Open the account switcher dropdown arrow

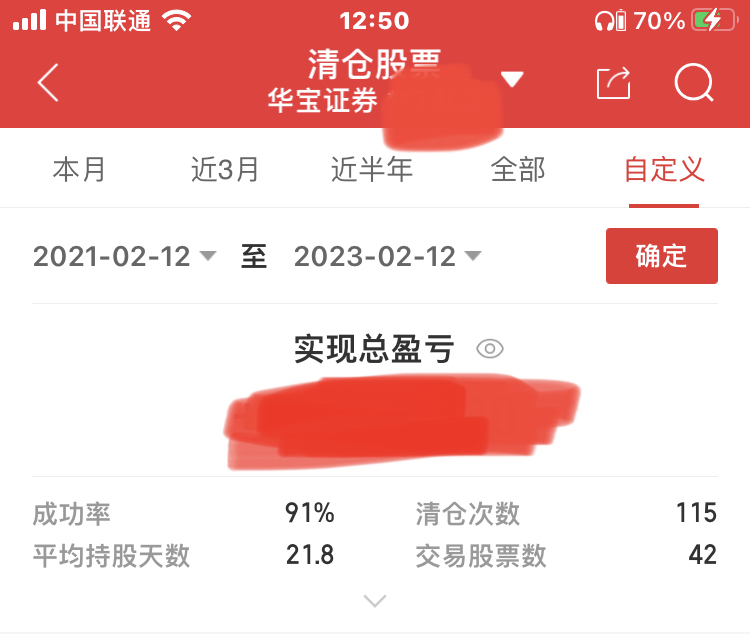[x=512, y=79]
